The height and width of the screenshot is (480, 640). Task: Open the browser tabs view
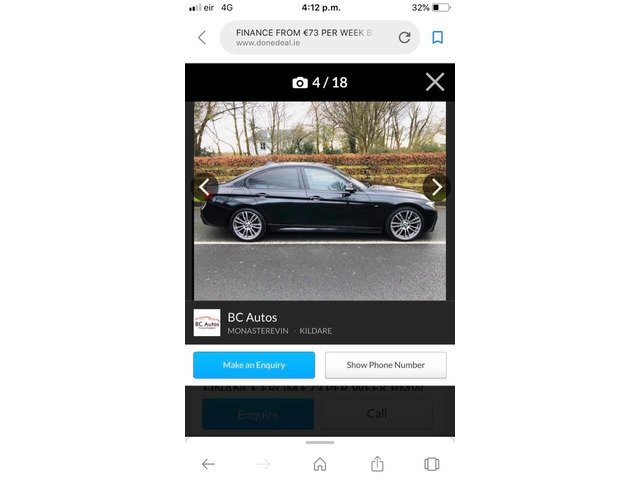pos(432,464)
